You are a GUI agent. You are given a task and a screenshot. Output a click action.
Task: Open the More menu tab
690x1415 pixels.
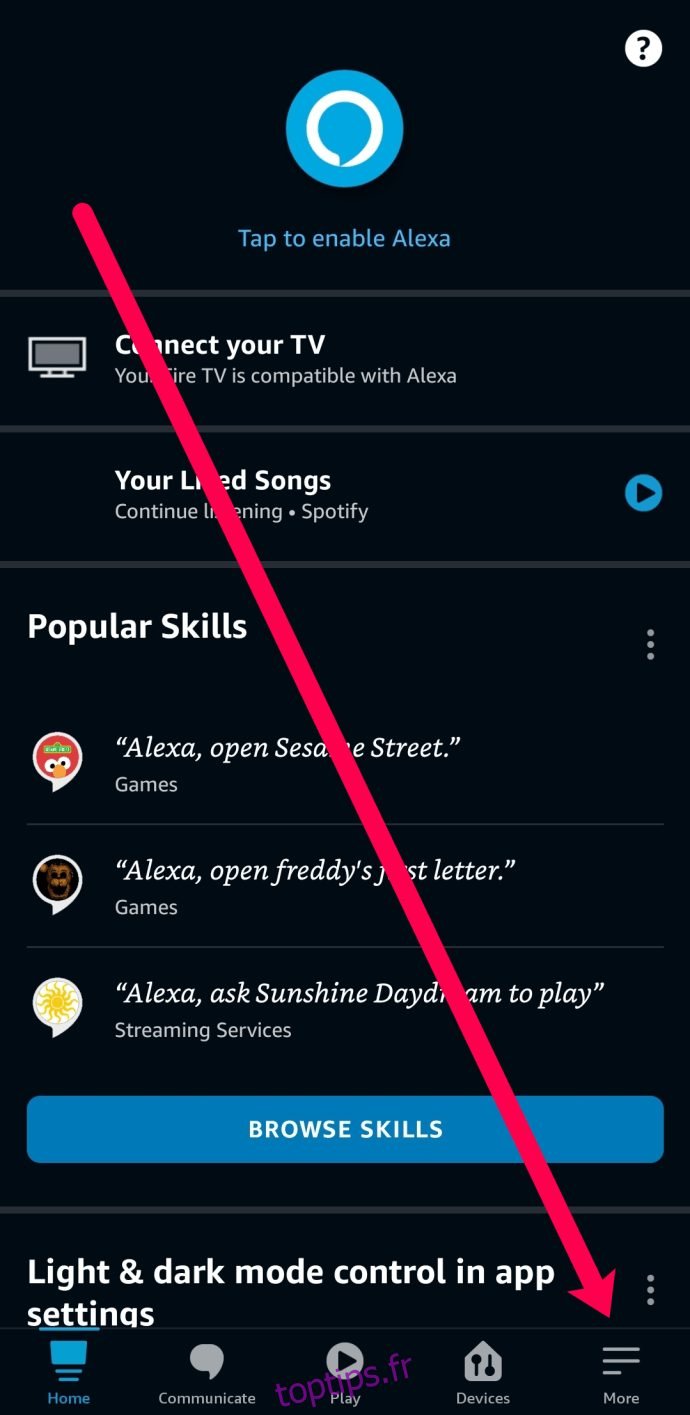[x=621, y=1373]
